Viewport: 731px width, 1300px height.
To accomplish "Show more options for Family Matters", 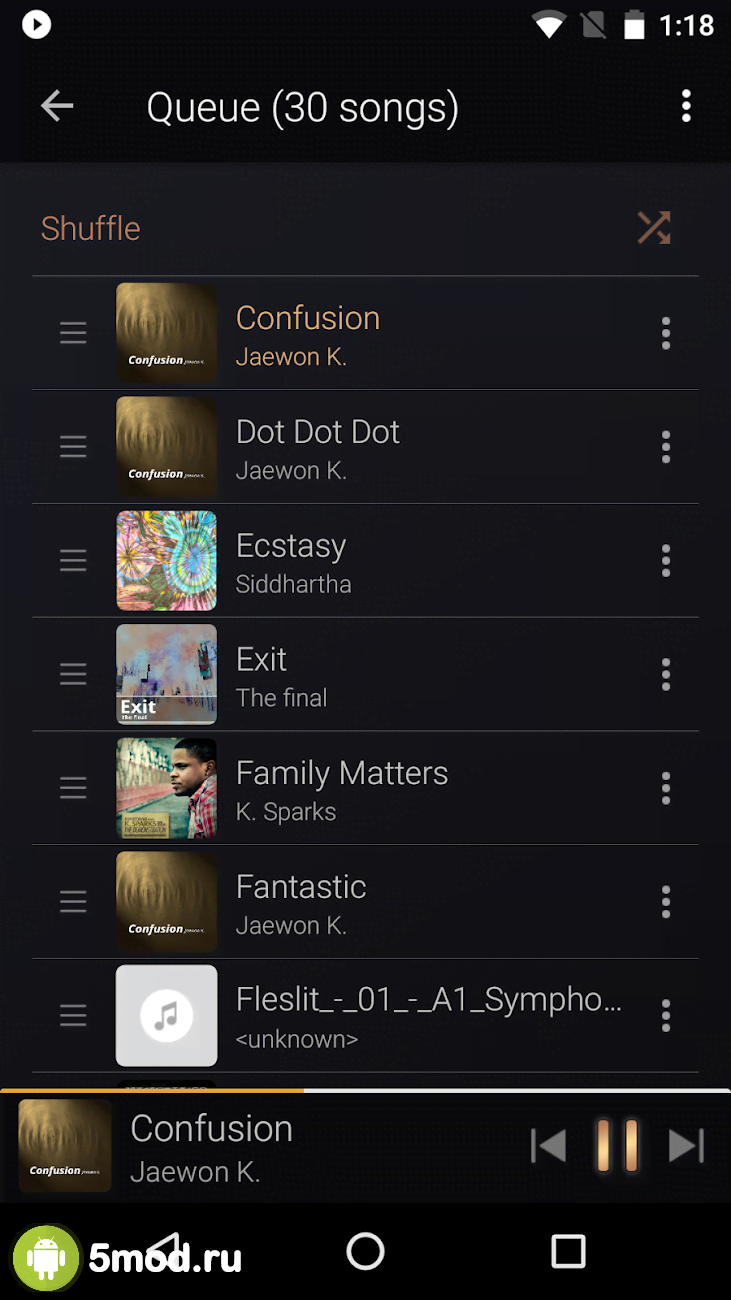I will [666, 789].
